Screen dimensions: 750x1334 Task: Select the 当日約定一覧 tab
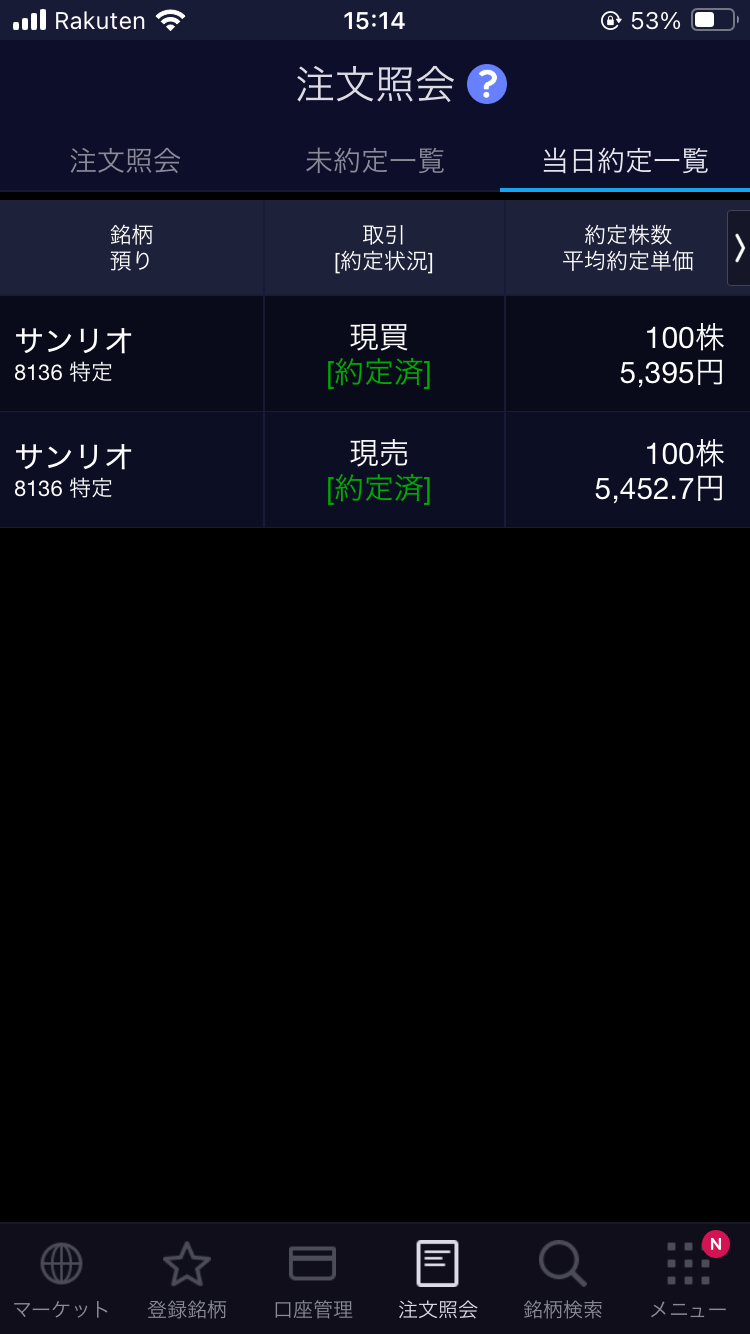625,161
